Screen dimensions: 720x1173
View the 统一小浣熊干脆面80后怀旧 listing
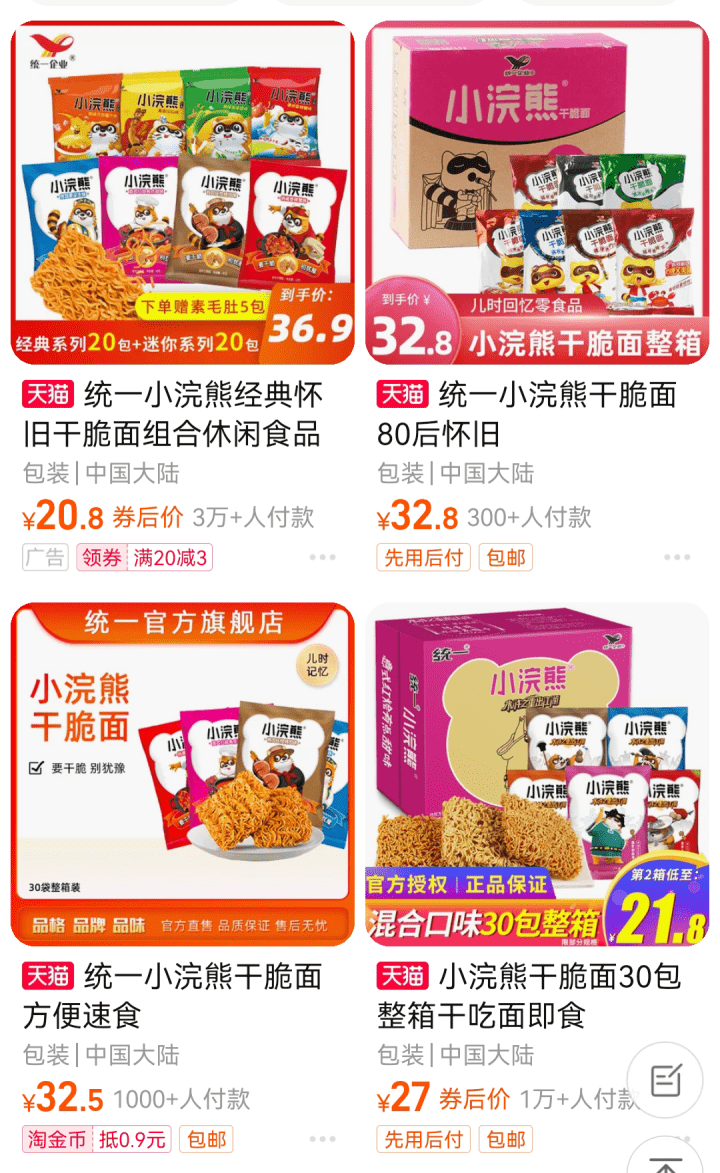pos(537,193)
